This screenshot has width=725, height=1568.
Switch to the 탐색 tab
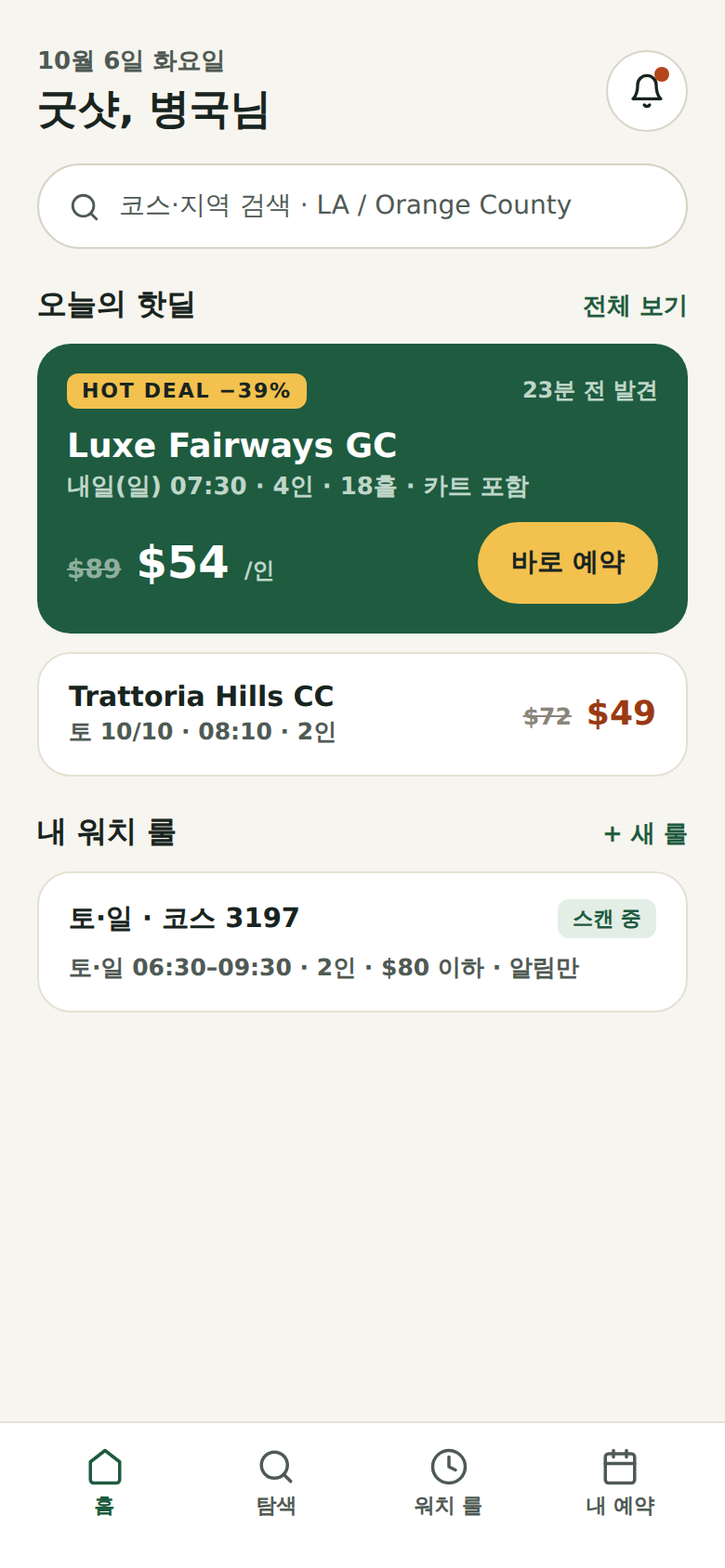click(276, 1483)
